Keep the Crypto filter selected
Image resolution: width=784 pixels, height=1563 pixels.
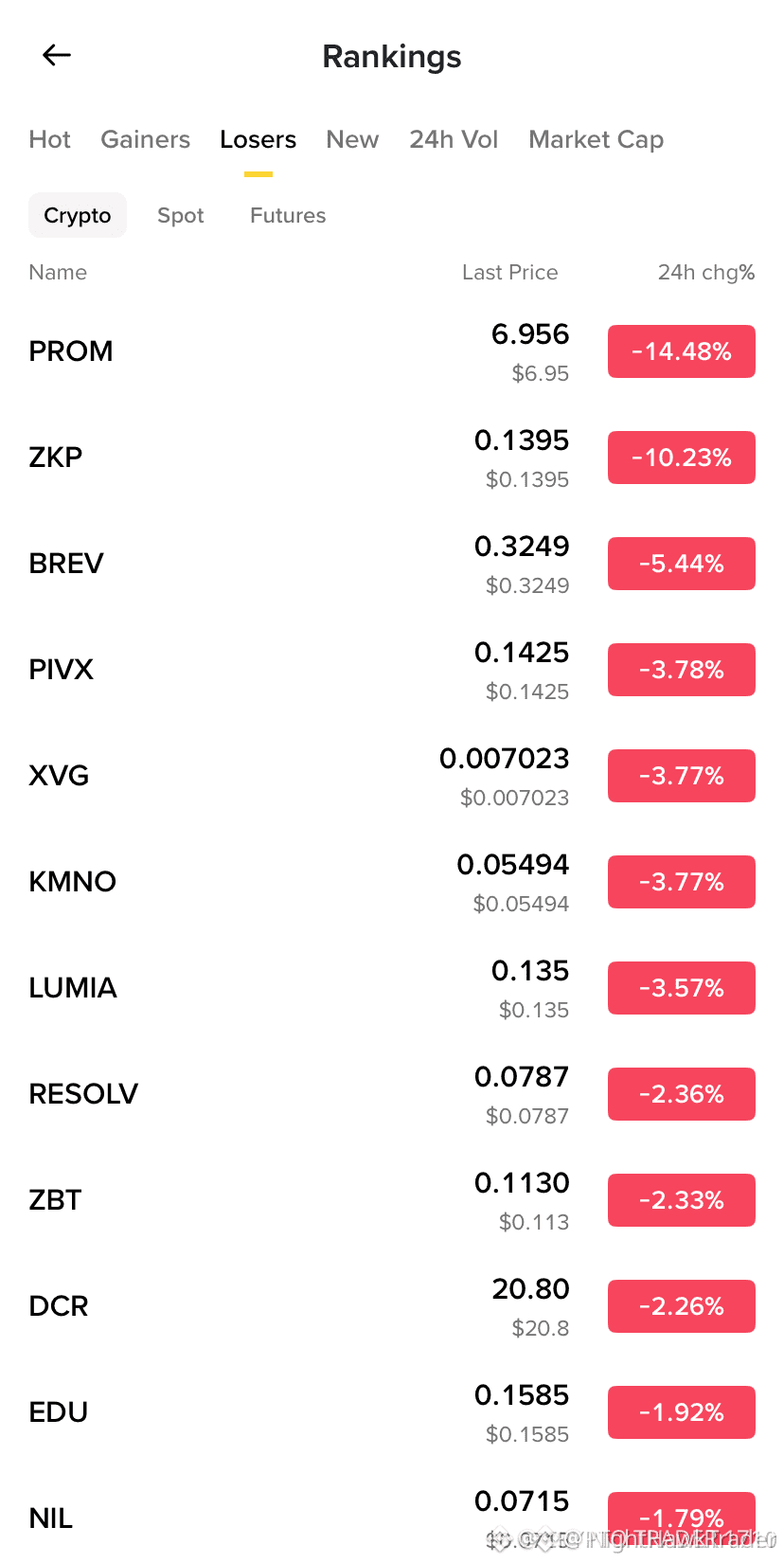click(x=77, y=215)
